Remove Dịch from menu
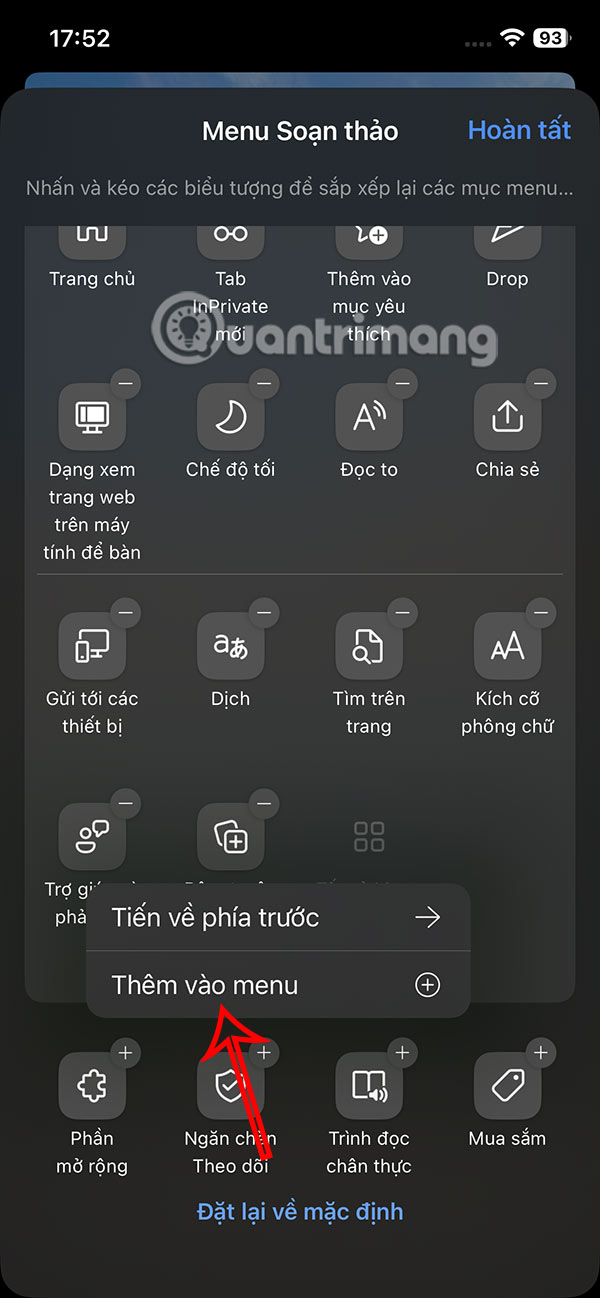 pyautogui.click(x=264, y=612)
